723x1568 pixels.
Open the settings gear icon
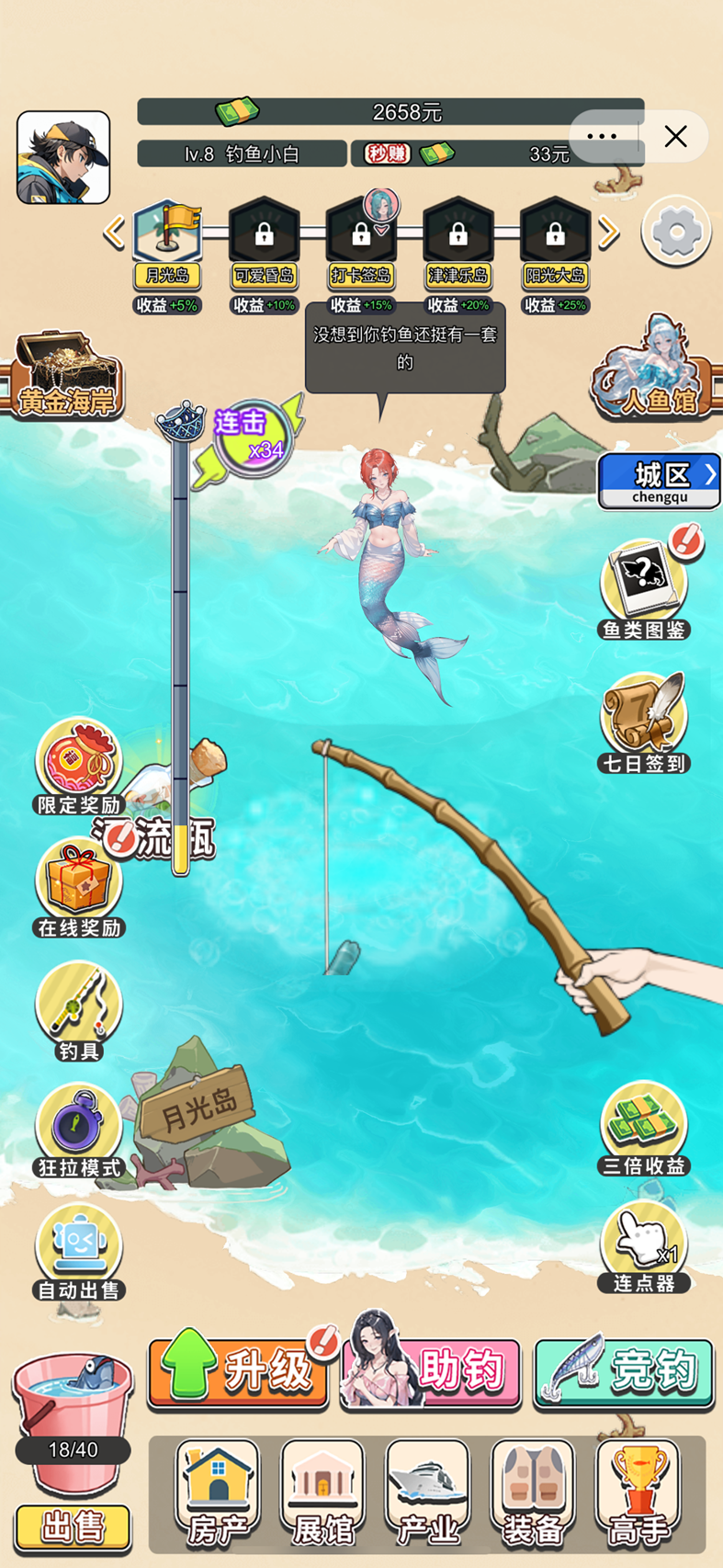click(676, 231)
